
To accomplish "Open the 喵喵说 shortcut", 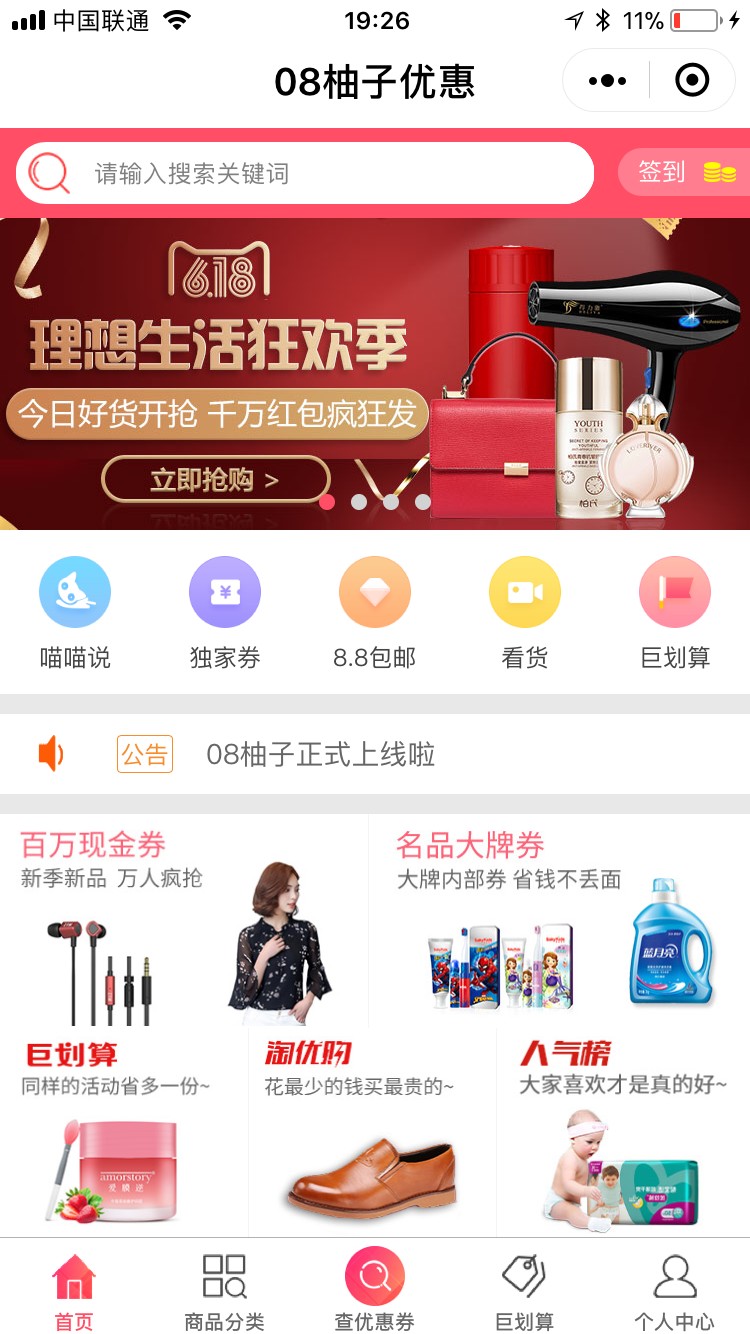I will pos(75,614).
